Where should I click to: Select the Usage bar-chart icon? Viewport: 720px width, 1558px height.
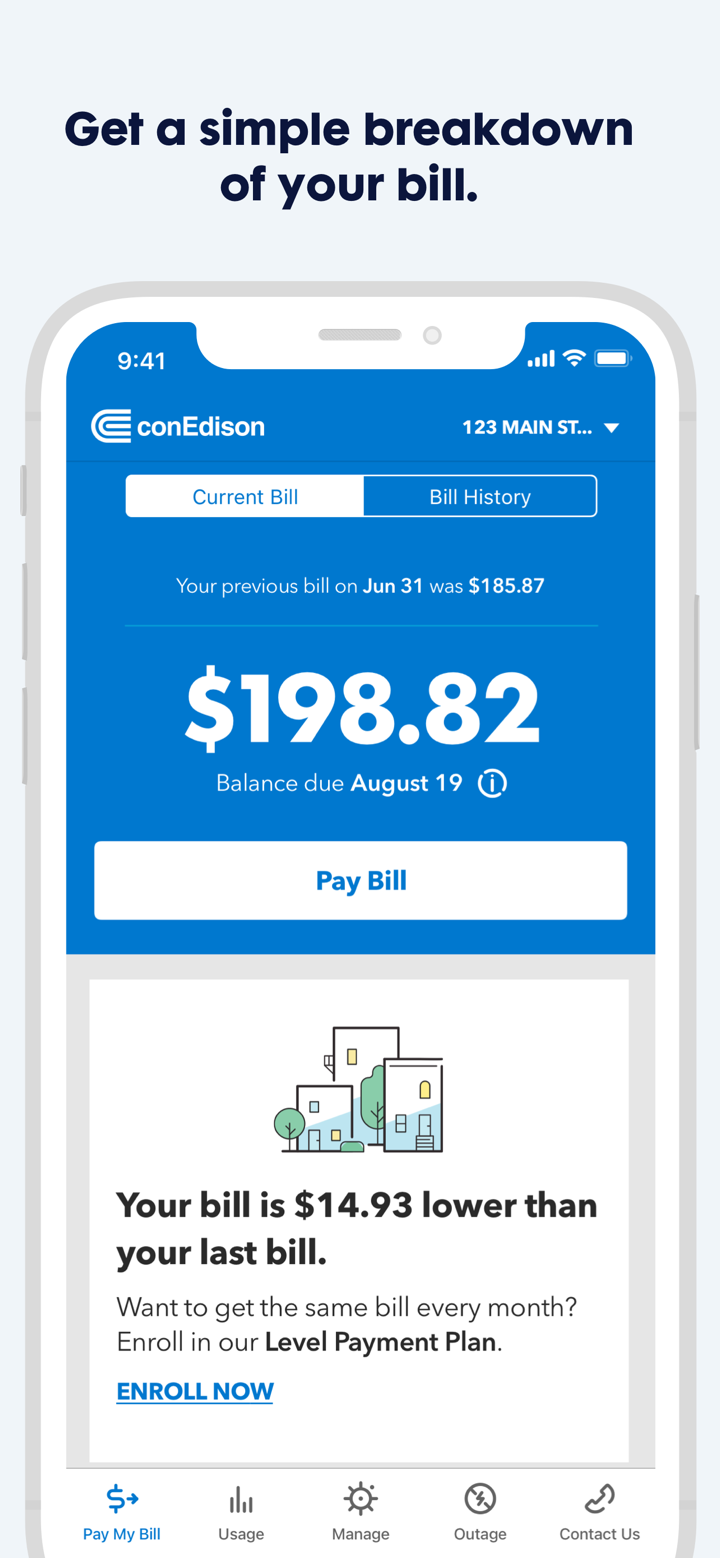pos(240,1500)
